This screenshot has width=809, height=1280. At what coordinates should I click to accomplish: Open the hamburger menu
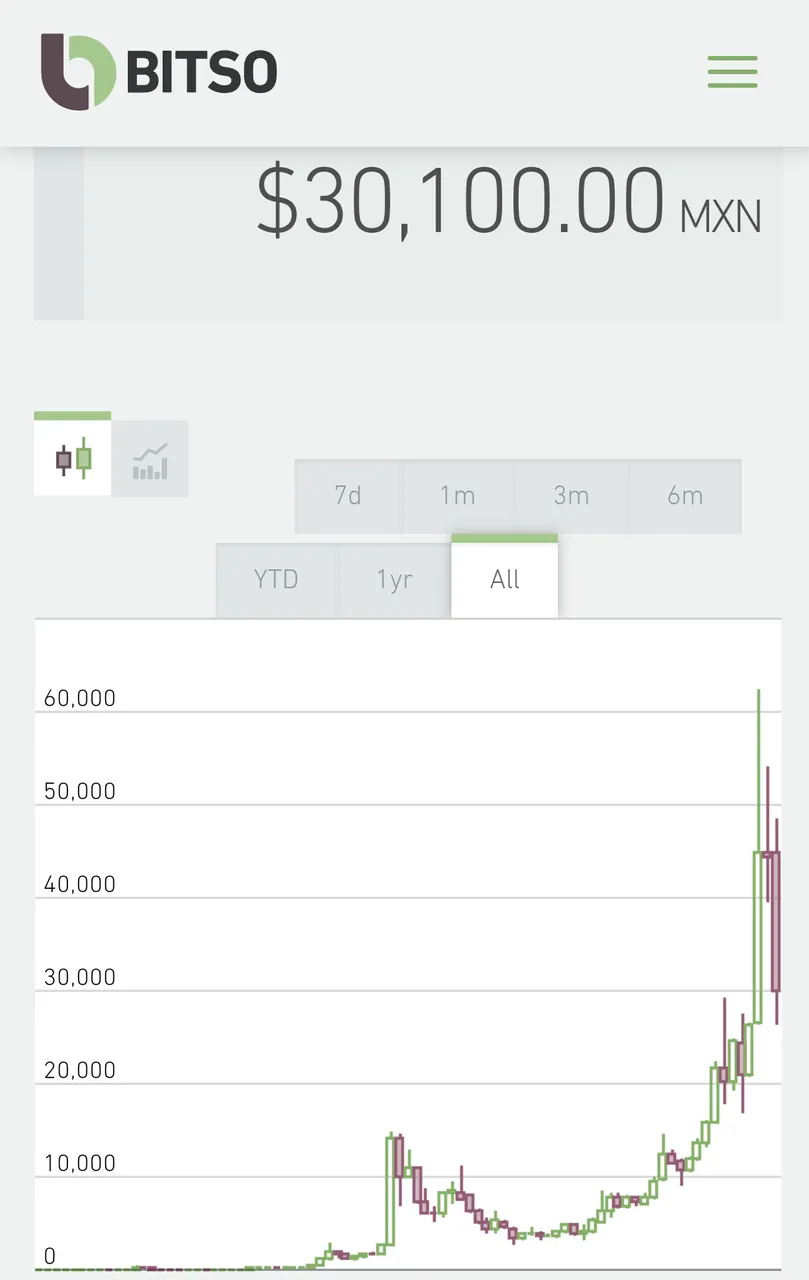click(x=732, y=71)
